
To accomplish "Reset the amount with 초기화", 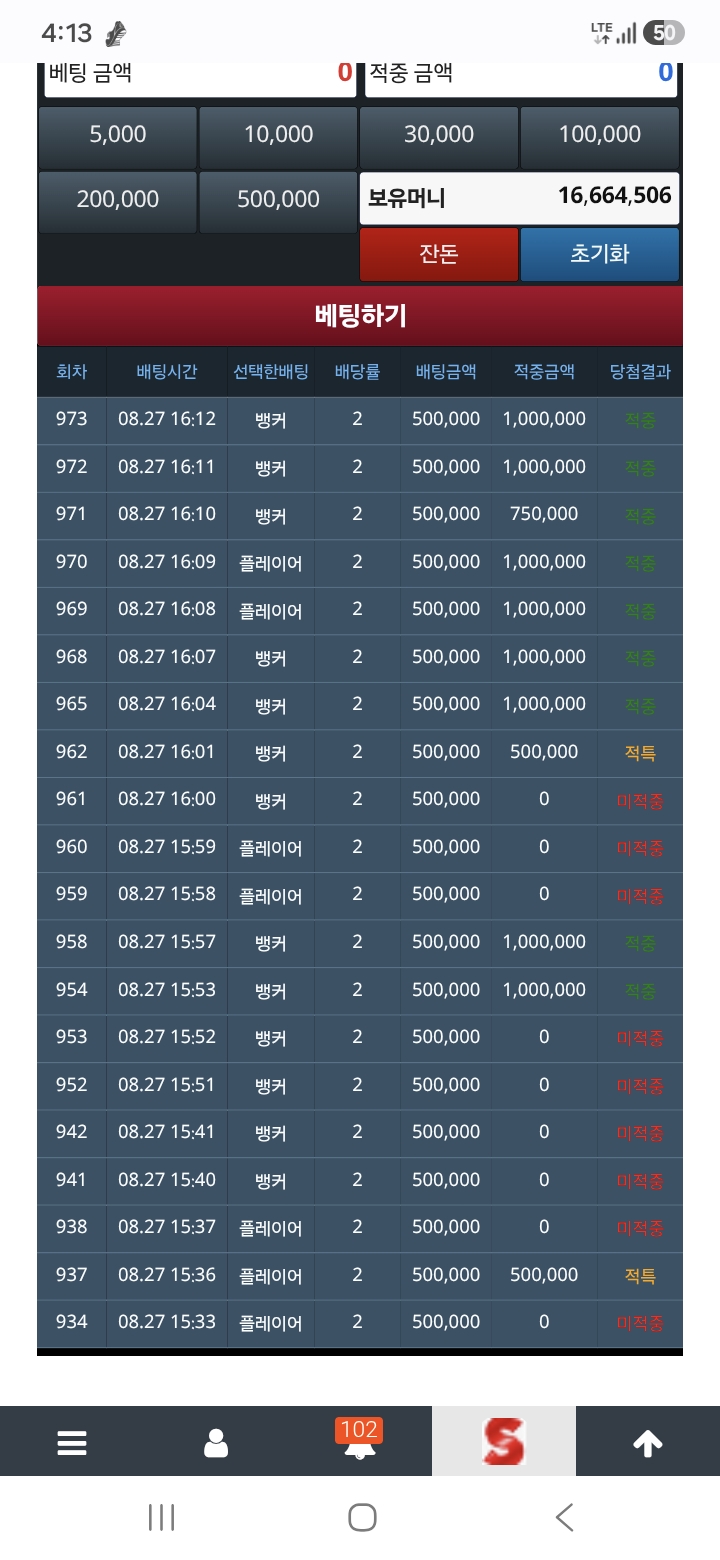I will click(600, 254).
